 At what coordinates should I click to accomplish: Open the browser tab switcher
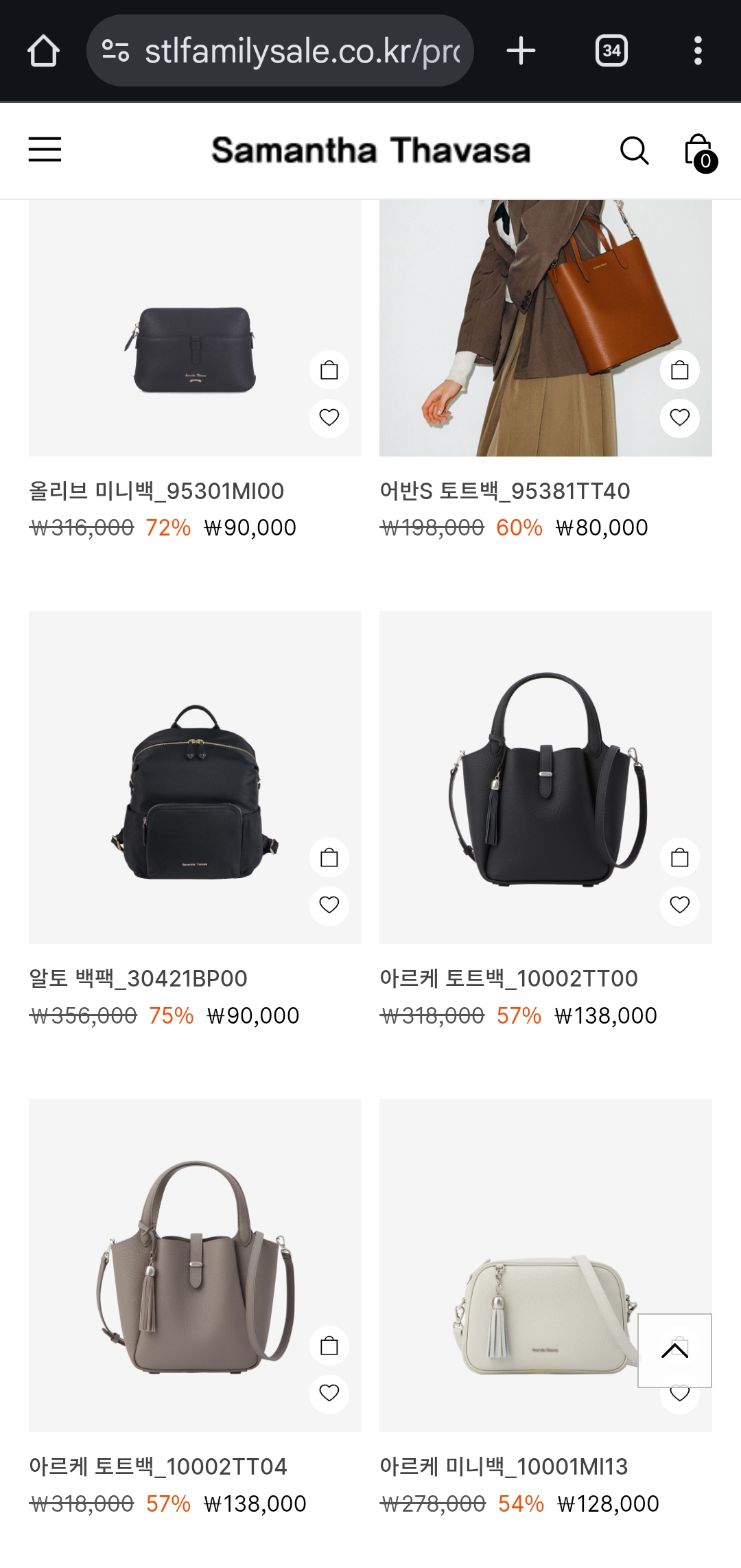click(611, 51)
